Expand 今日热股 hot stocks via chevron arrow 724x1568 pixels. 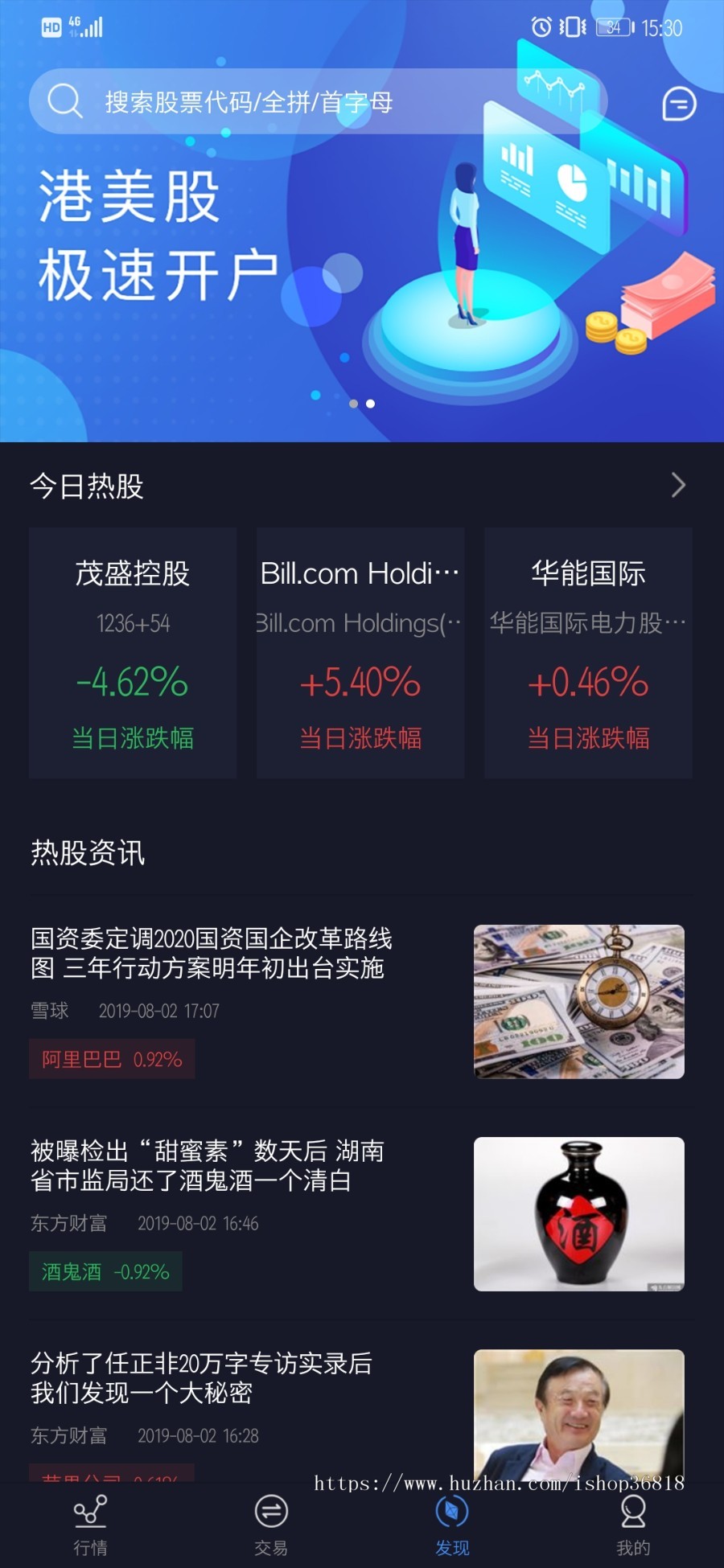pyautogui.click(x=680, y=486)
